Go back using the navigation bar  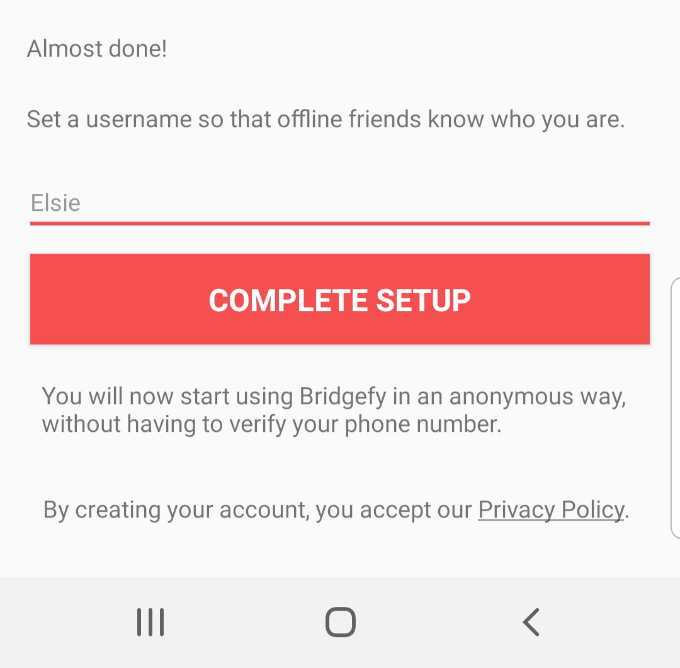[x=531, y=622]
